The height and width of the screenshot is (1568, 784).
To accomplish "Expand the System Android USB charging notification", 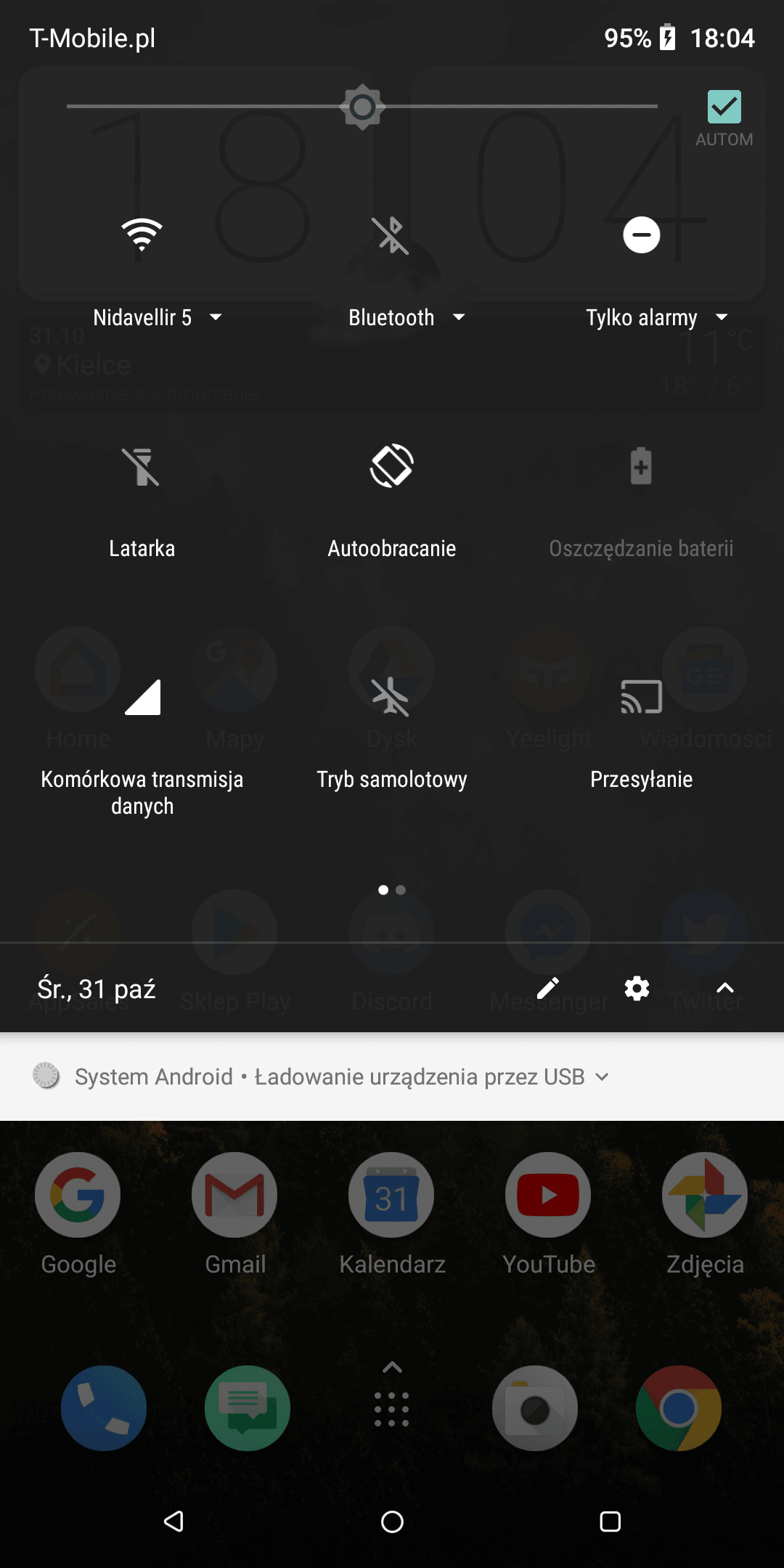I will point(602,1077).
